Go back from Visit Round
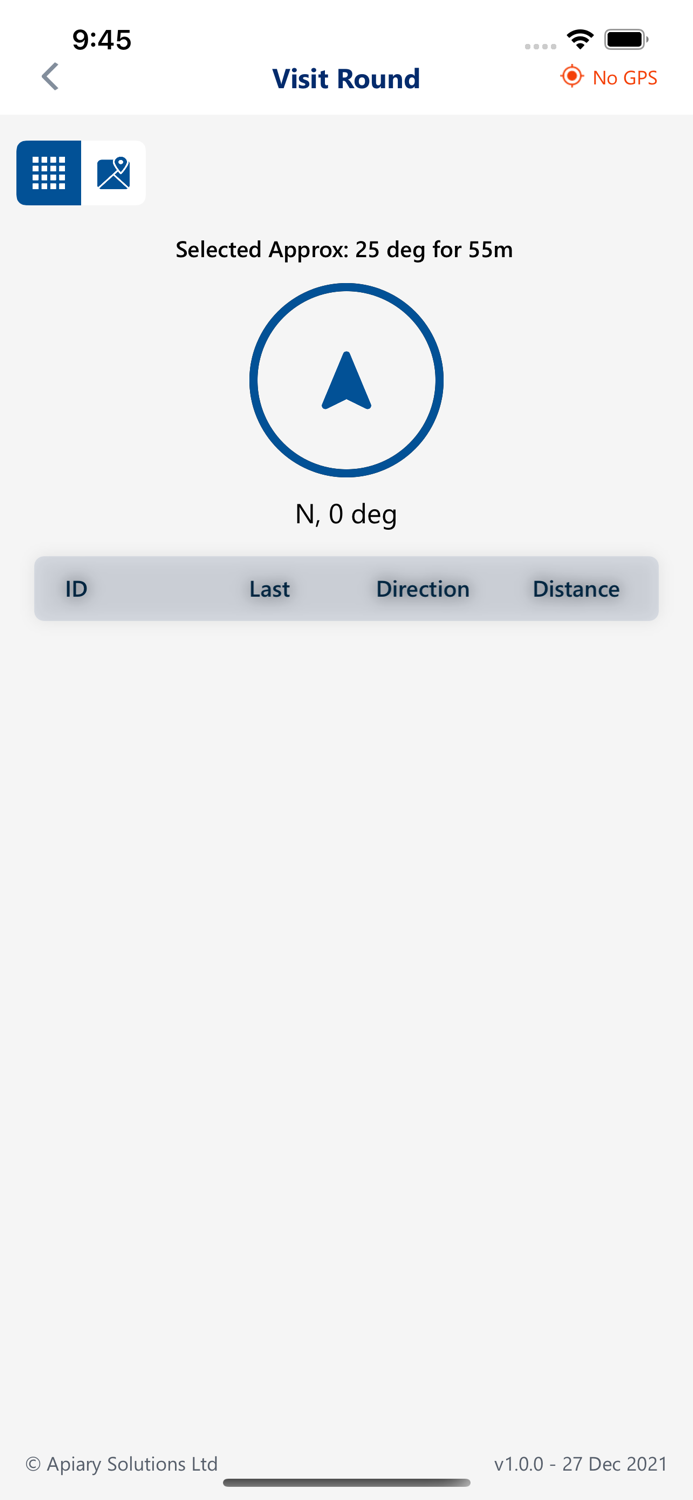The width and height of the screenshot is (693, 1500). [50, 77]
